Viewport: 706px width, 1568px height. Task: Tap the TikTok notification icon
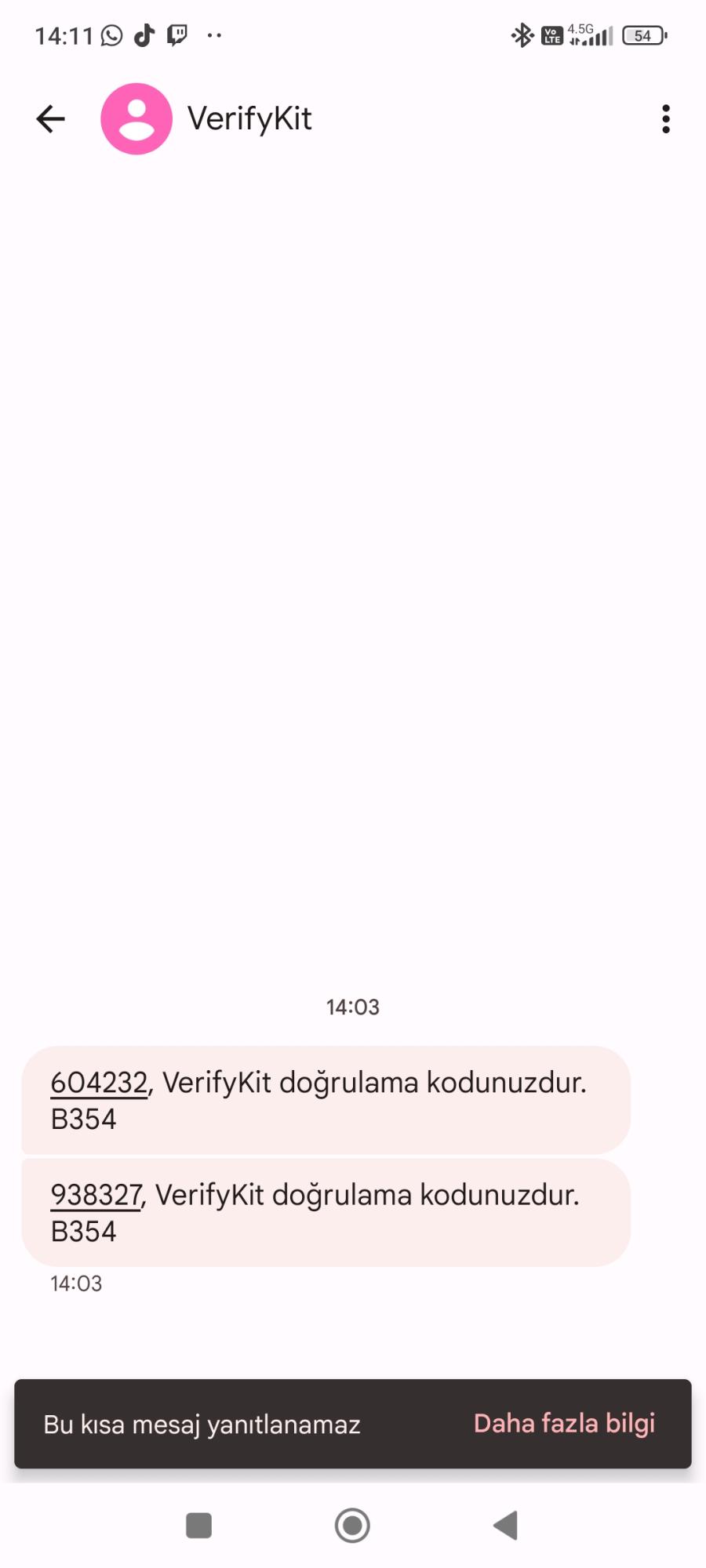[x=142, y=34]
